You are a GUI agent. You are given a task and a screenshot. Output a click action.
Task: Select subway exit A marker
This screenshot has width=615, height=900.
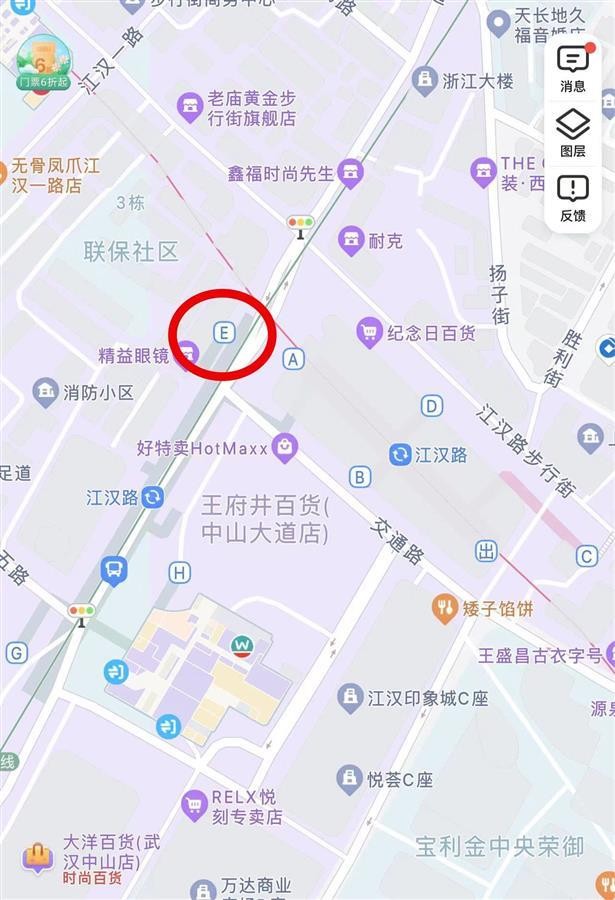tap(293, 357)
